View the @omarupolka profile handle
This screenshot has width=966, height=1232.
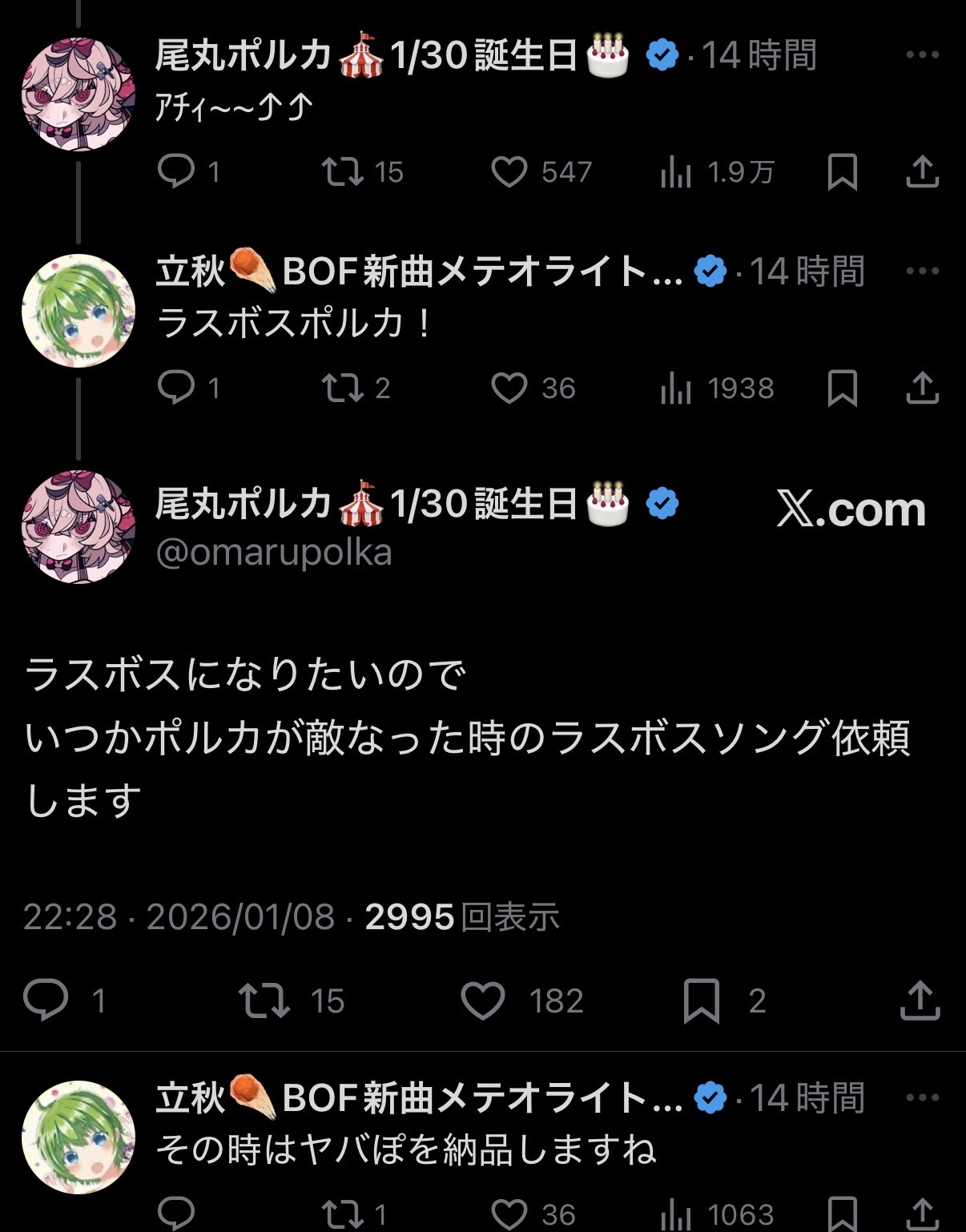tap(274, 553)
